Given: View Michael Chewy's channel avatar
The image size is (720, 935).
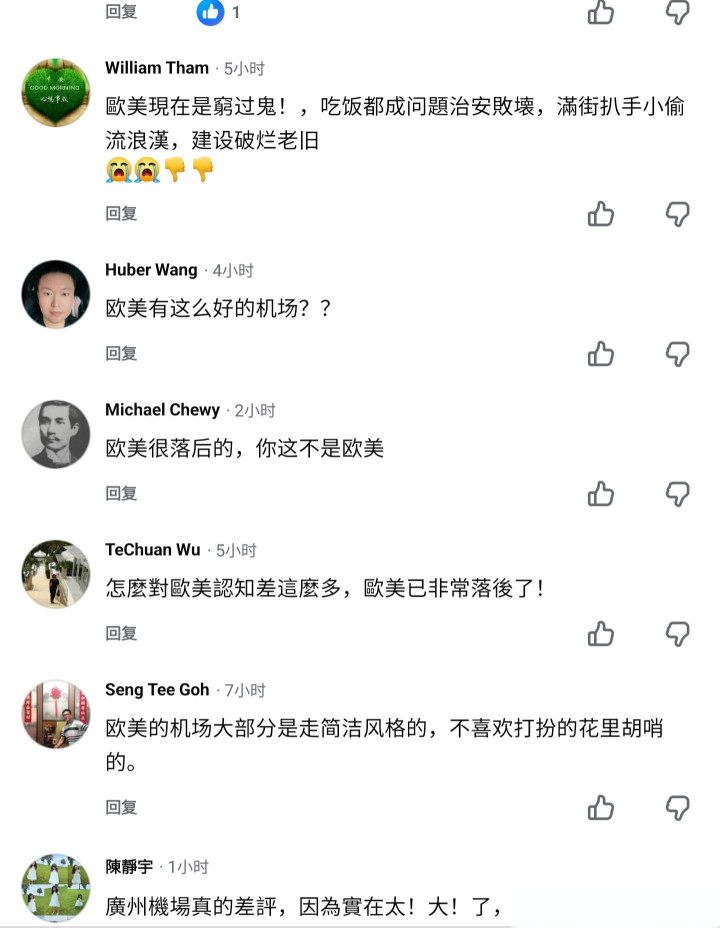Looking at the screenshot, I should point(56,434).
